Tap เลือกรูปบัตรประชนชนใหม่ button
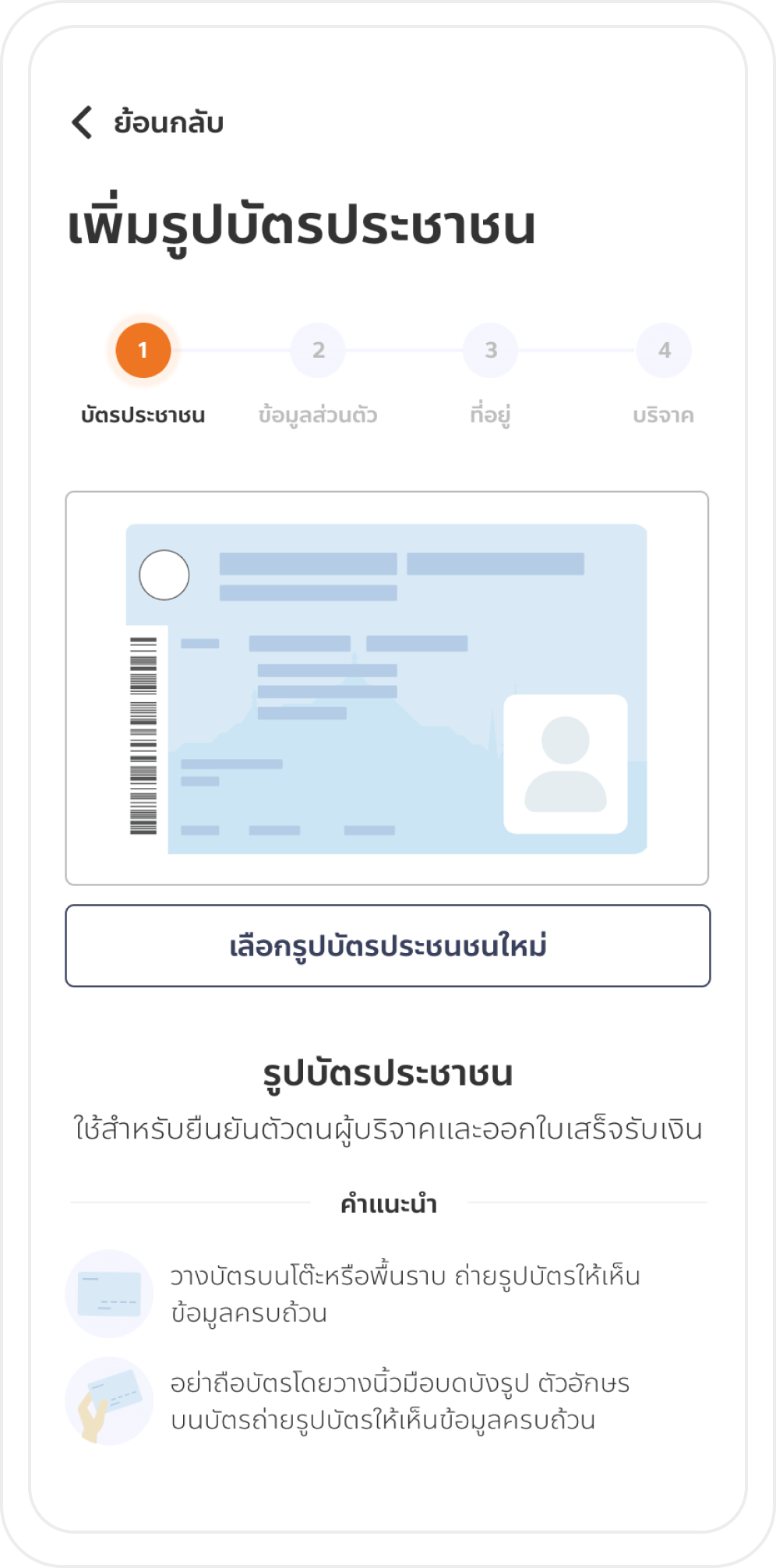The height and width of the screenshot is (1568, 776). pos(387,945)
